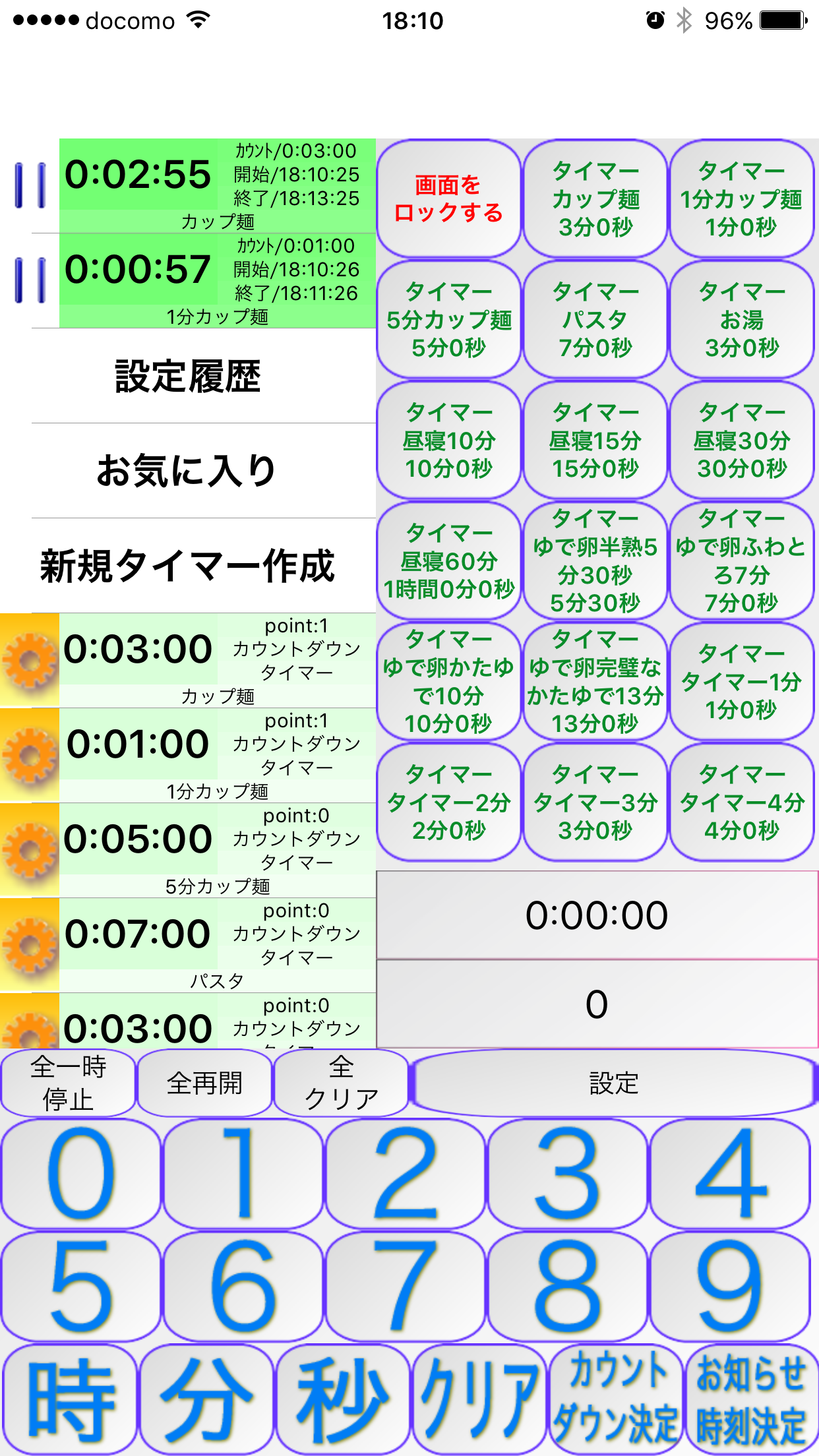Viewport: 819px width, 1456px height.
Task: Start the ゆで卵半熟5分30秒 preset timer
Action: [x=595, y=561]
